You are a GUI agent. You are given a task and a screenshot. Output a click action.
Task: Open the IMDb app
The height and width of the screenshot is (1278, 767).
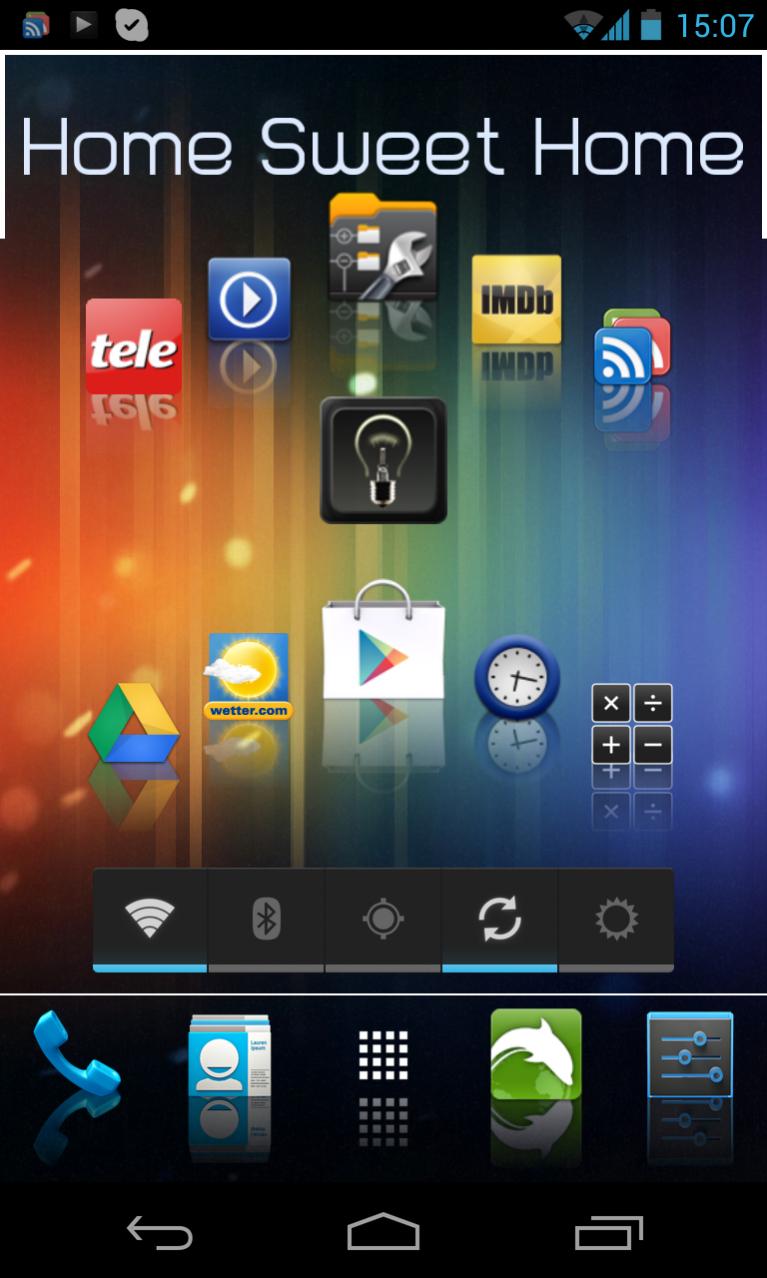[x=516, y=299]
